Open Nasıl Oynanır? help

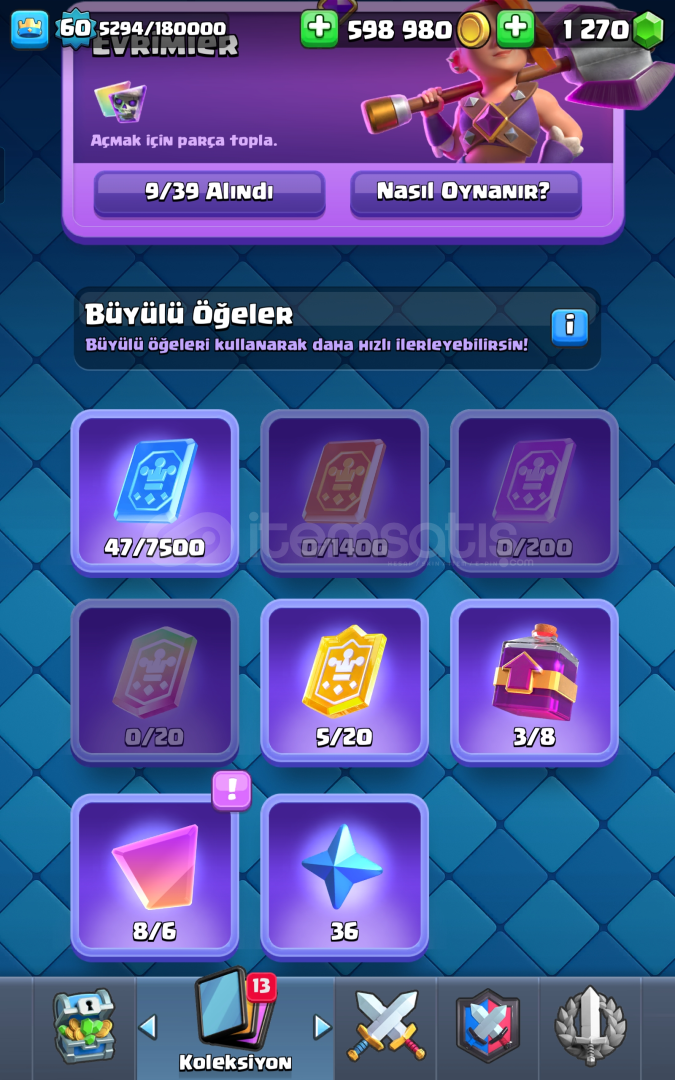click(x=465, y=192)
